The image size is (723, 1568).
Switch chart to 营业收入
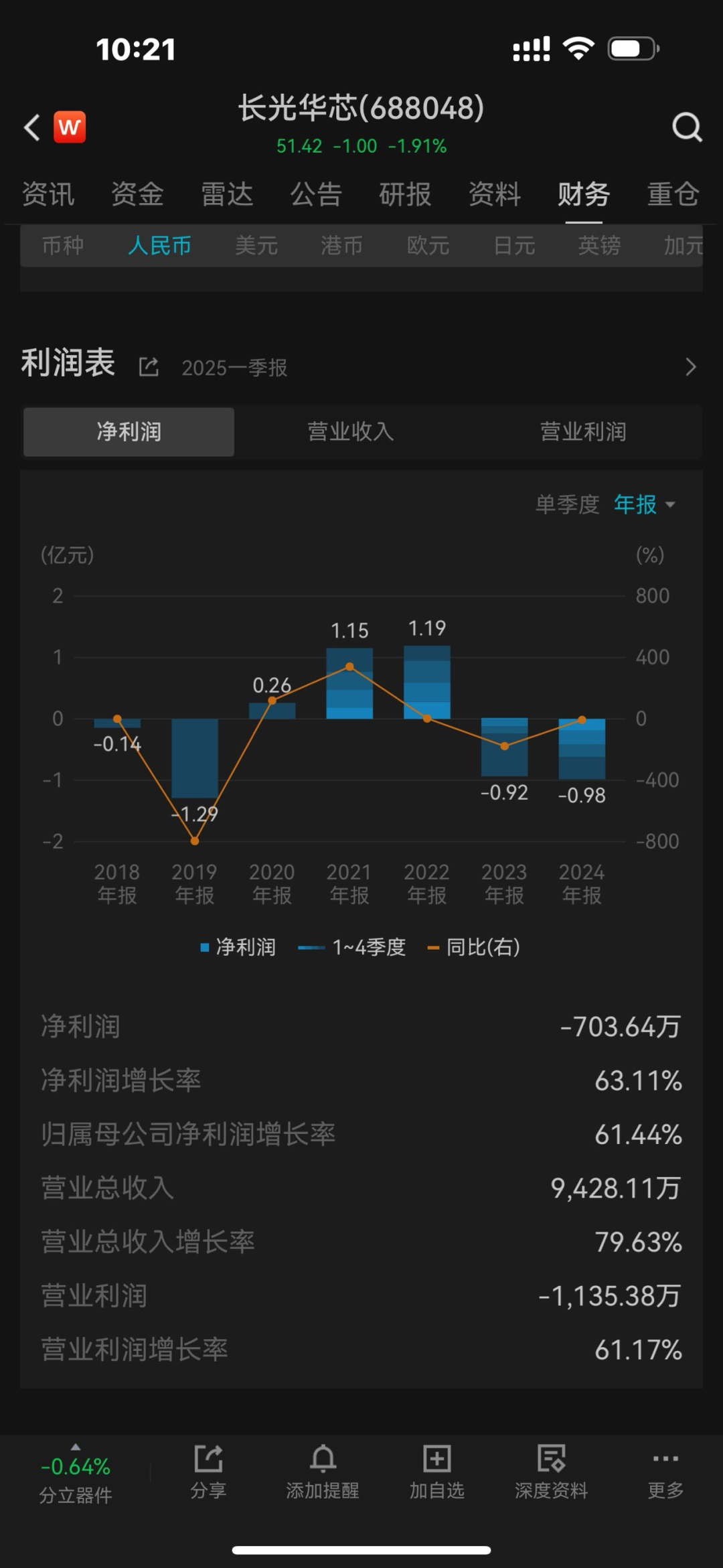351,432
